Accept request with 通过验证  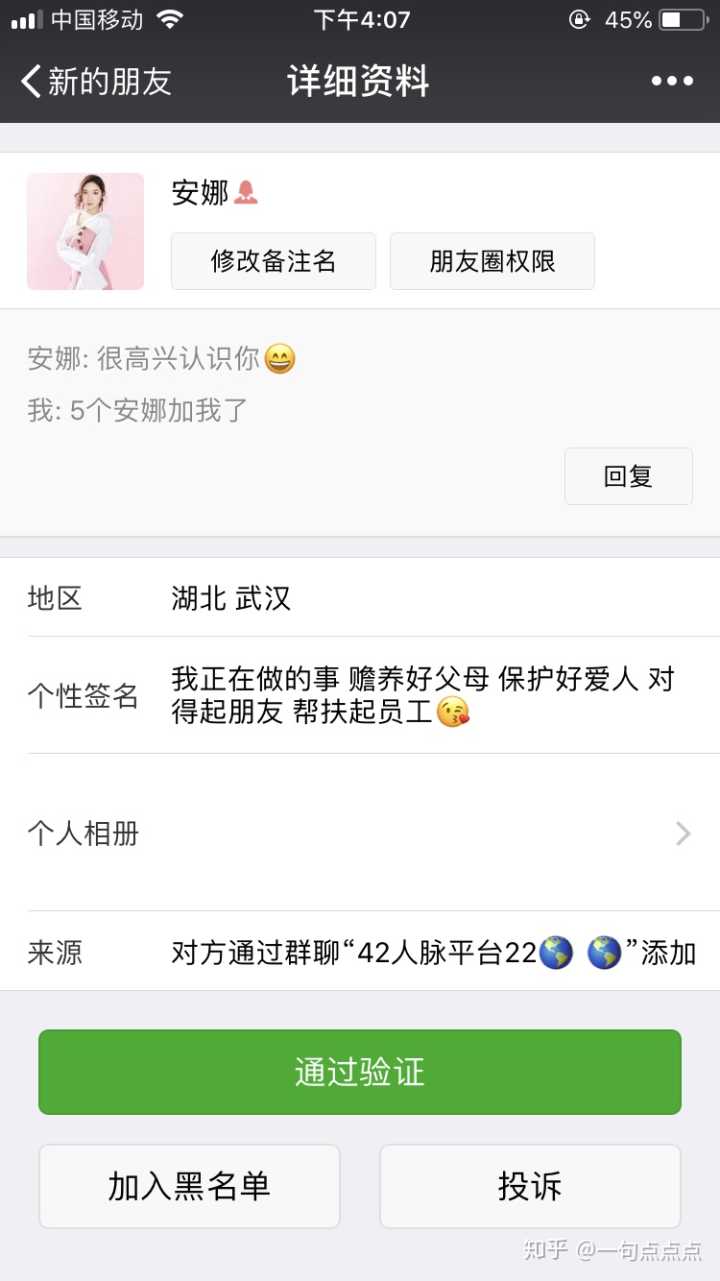coord(360,1072)
